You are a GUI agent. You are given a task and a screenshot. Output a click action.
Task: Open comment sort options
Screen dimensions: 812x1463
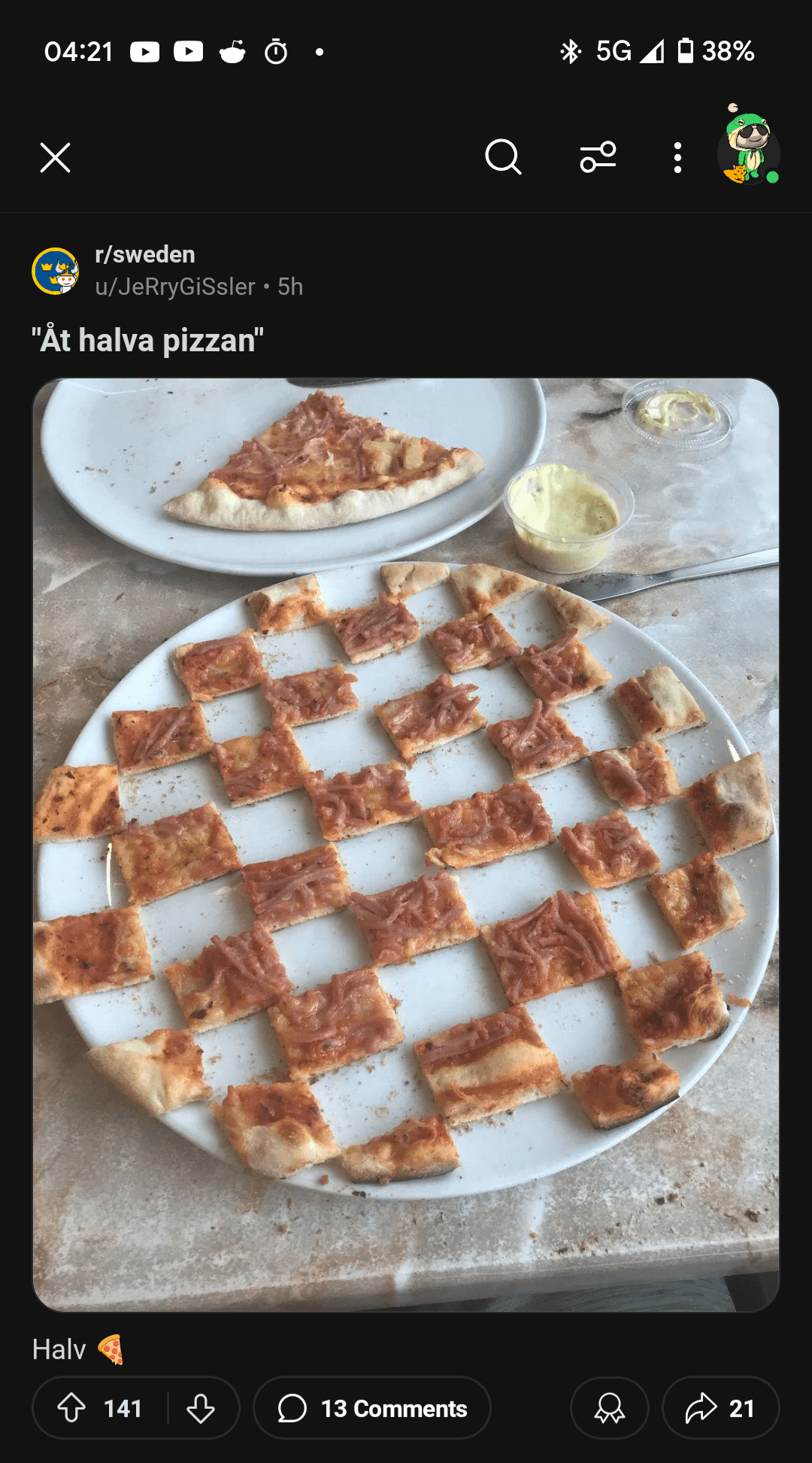coord(598,157)
